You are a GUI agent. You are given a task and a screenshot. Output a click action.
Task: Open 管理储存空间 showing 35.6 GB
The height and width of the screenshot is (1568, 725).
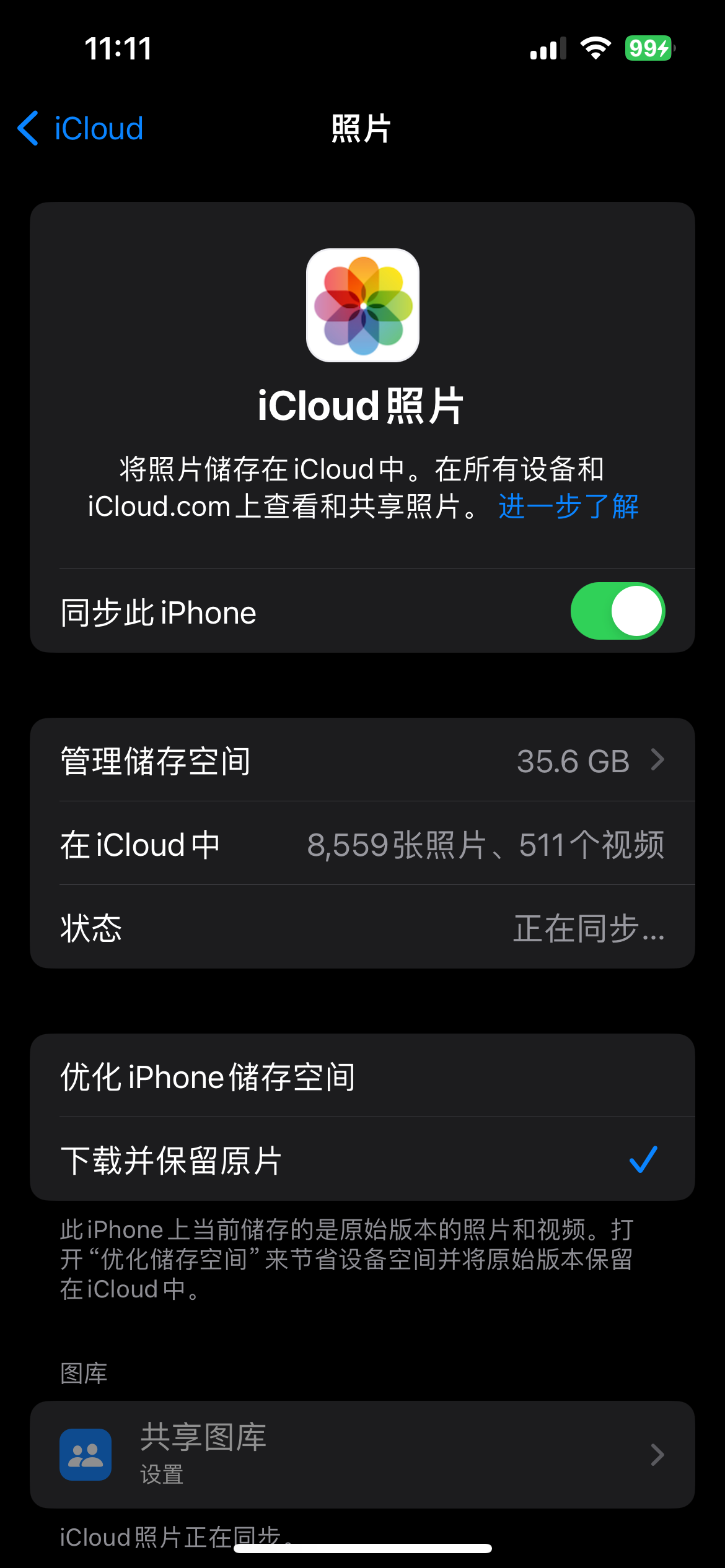362,760
